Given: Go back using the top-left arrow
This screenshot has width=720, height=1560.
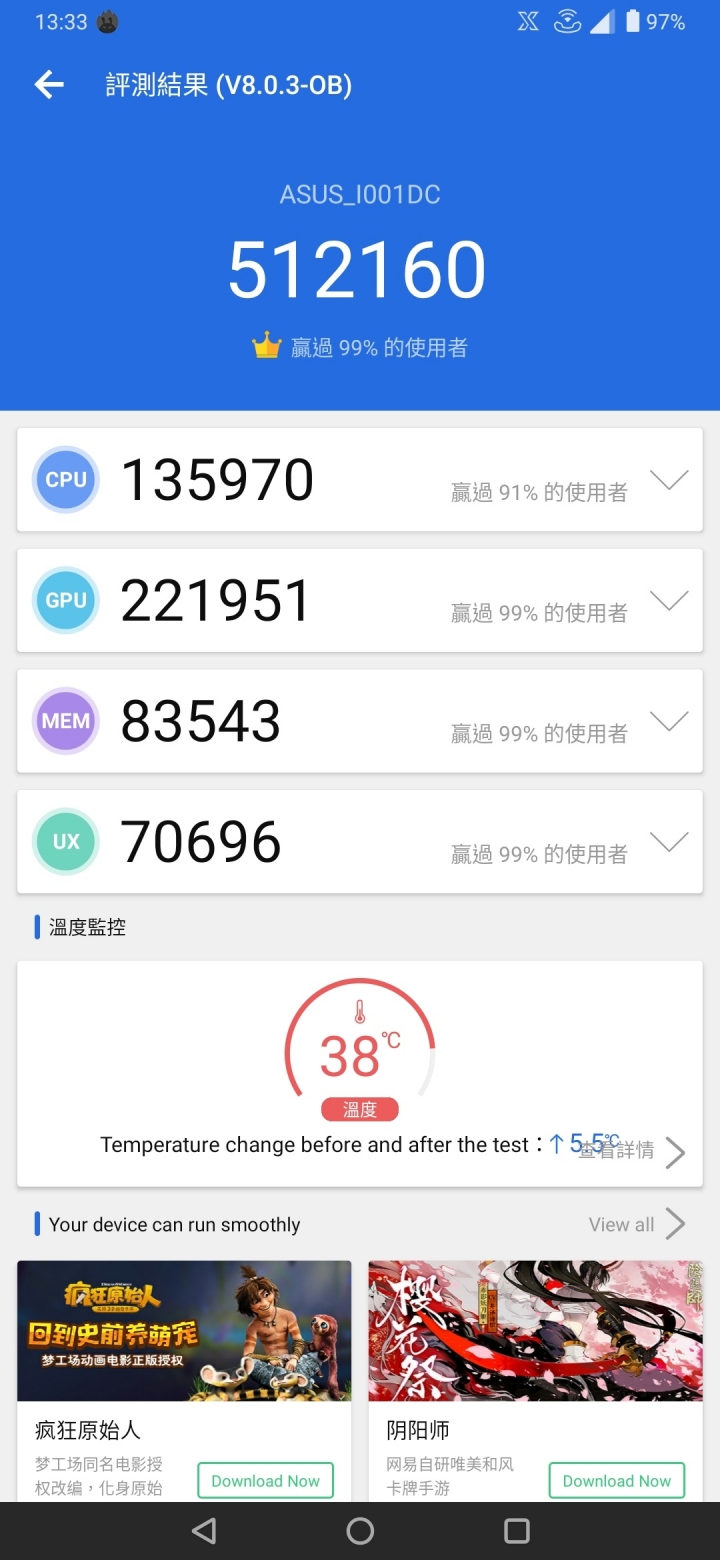Looking at the screenshot, I should tap(49, 86).
